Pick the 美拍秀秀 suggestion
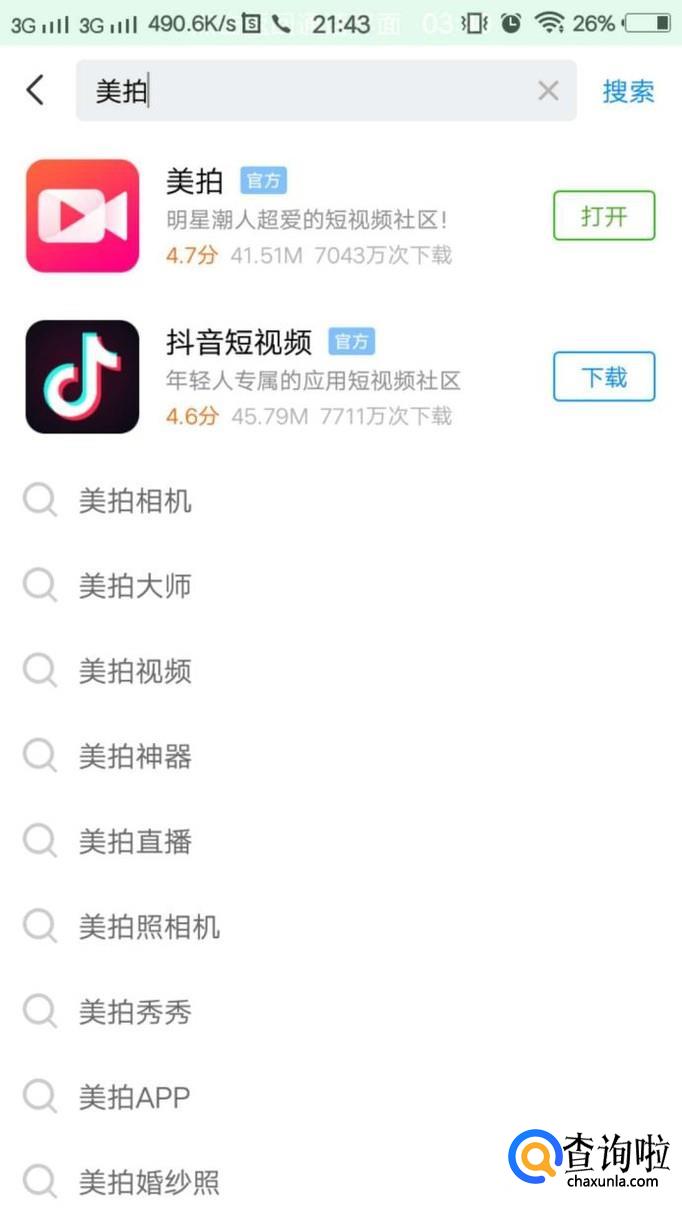682x1212 pixels. (135, 1012)
